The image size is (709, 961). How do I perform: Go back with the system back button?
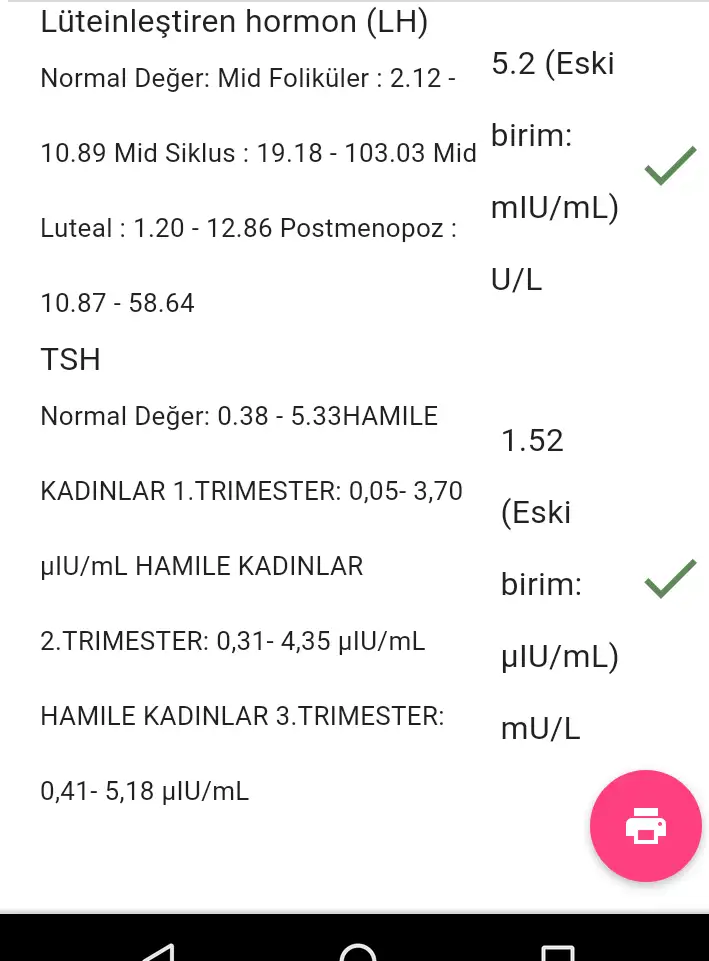coord(160,951)
